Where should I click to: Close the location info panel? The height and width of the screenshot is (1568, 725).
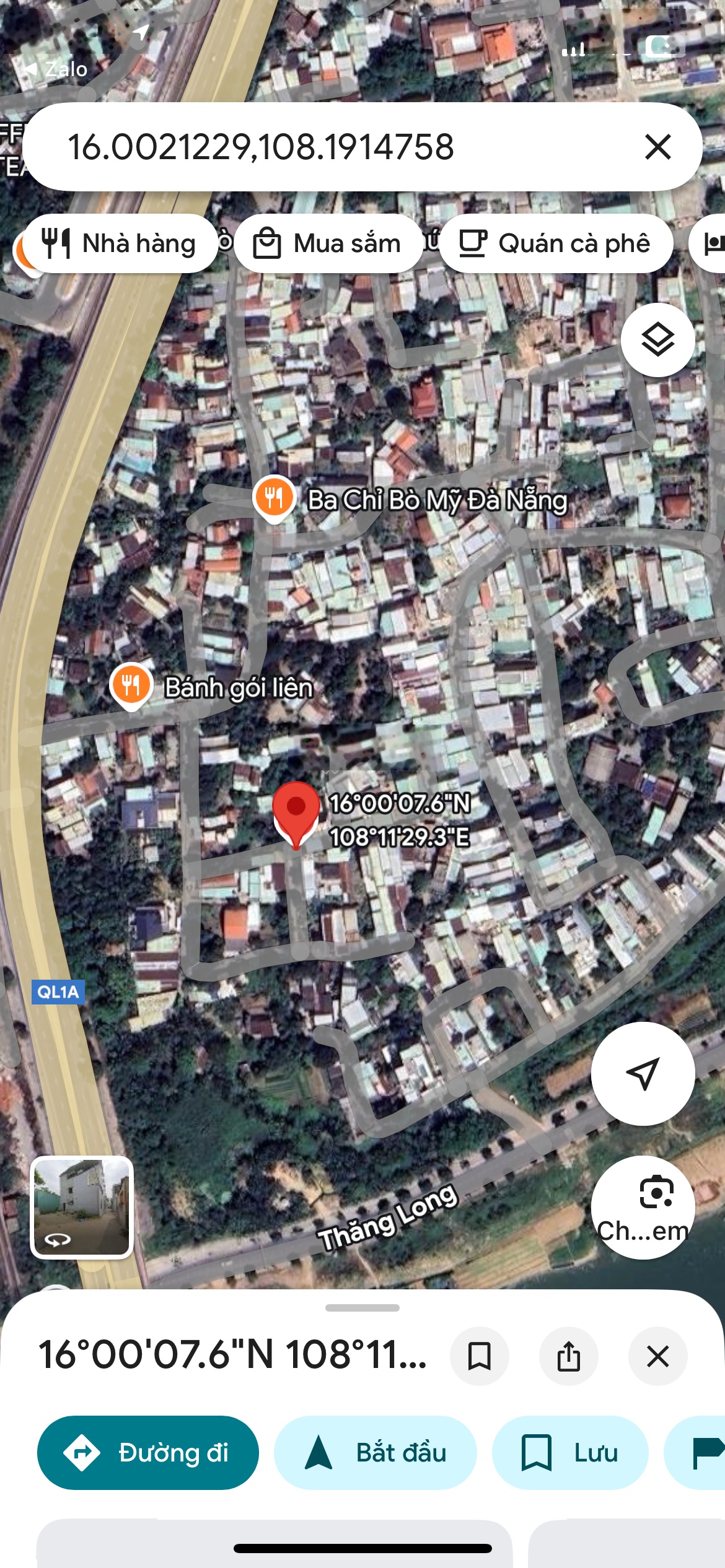(x=657, y=1356)
